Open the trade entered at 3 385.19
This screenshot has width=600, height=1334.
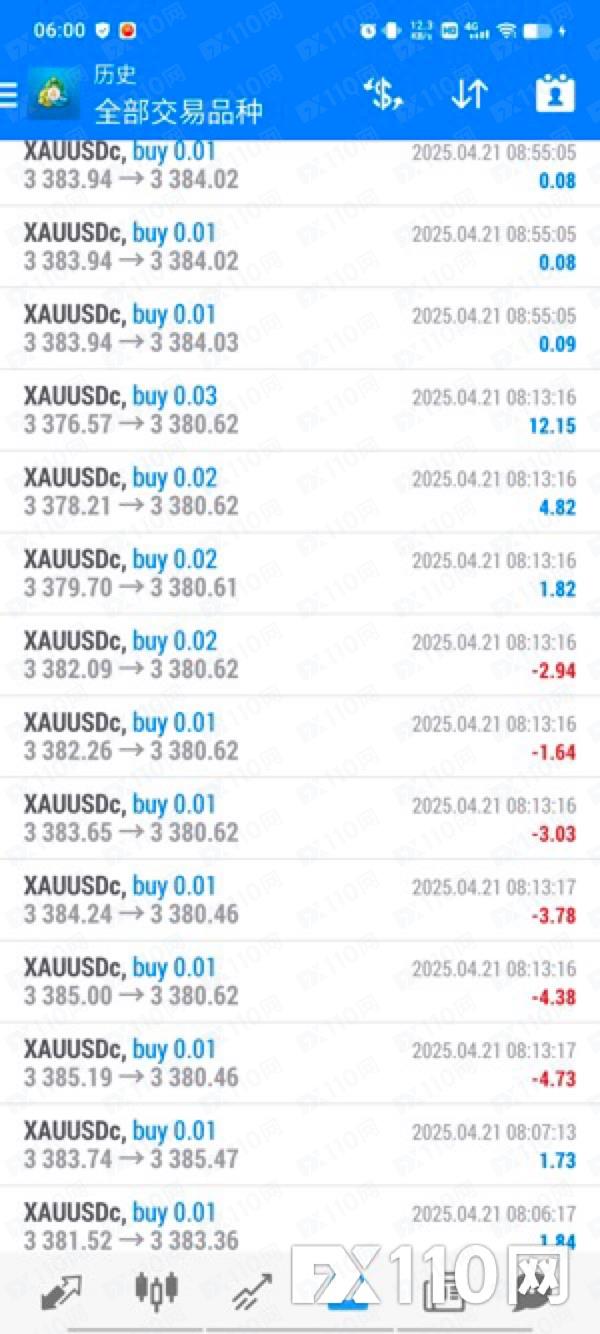tap(300, 1064)
